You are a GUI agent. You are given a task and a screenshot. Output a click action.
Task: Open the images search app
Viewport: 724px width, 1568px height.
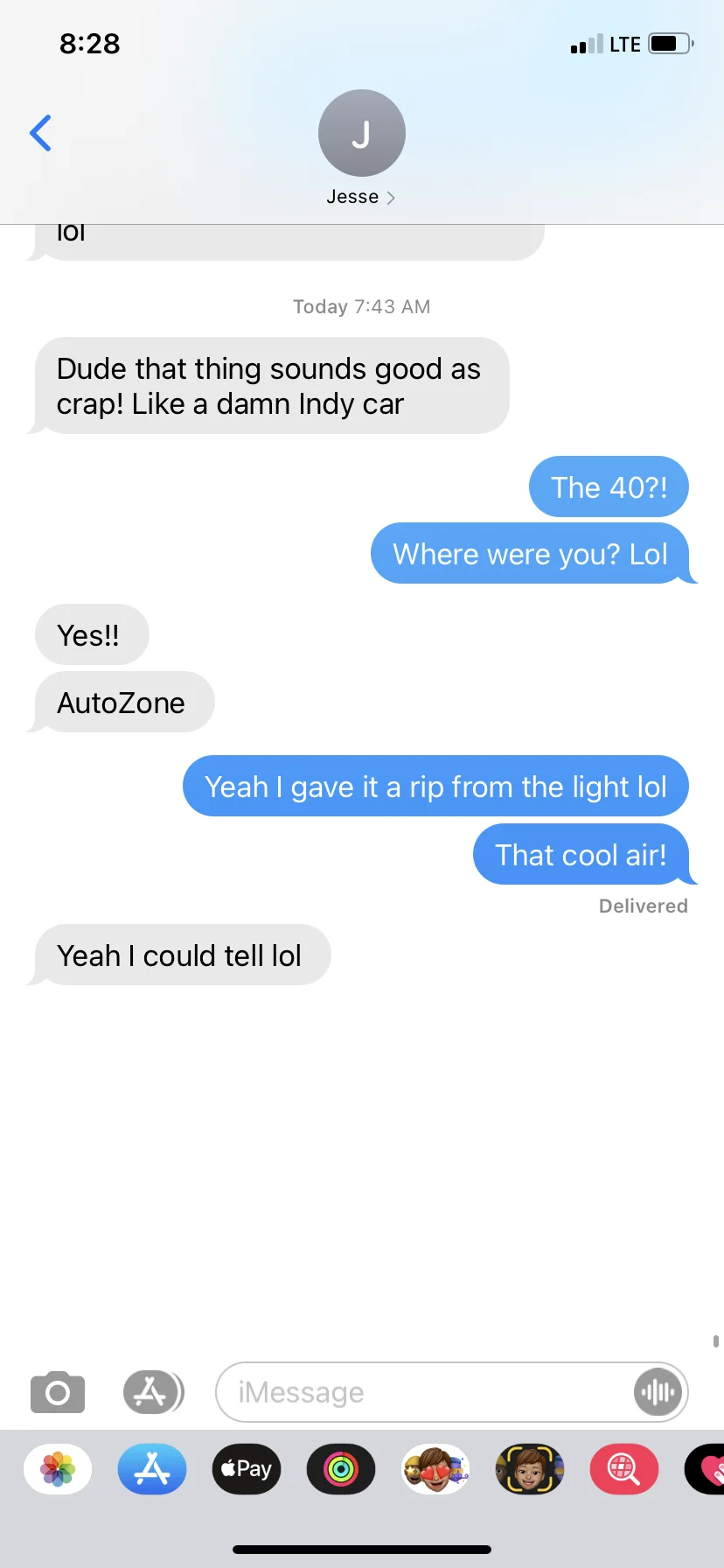(623, 1469)
